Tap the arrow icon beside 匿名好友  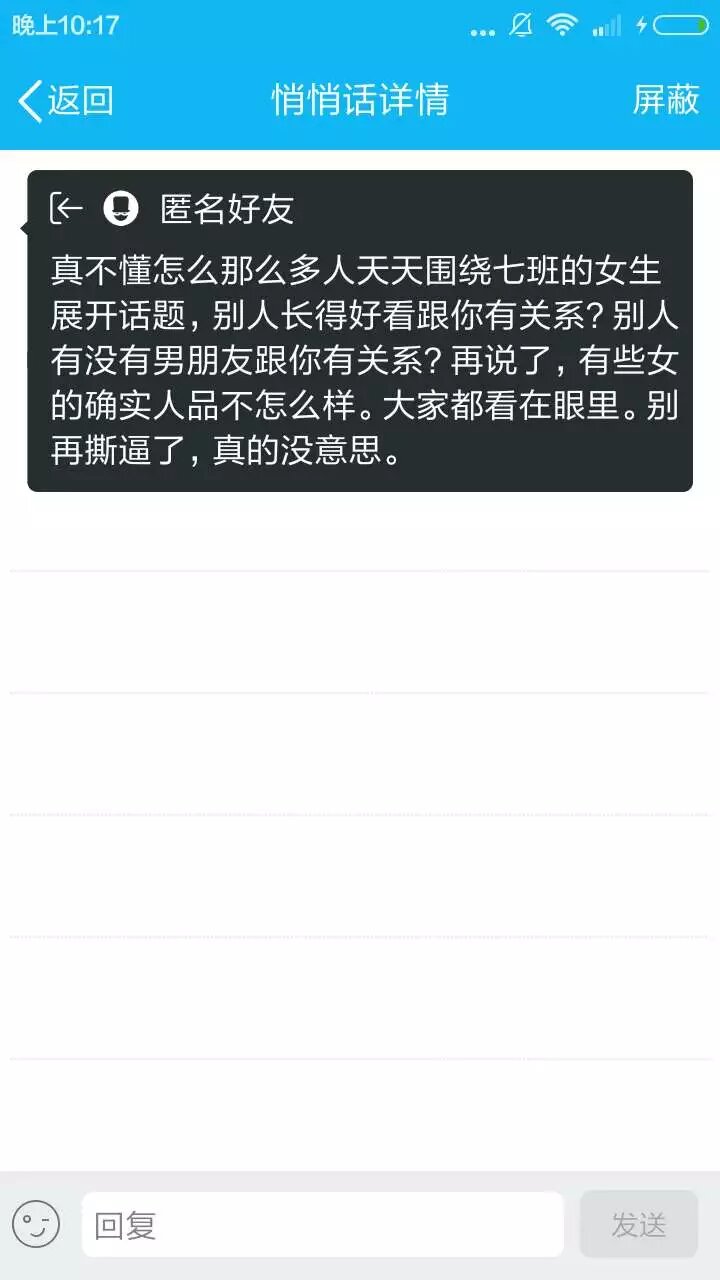(x=67, y=208)
